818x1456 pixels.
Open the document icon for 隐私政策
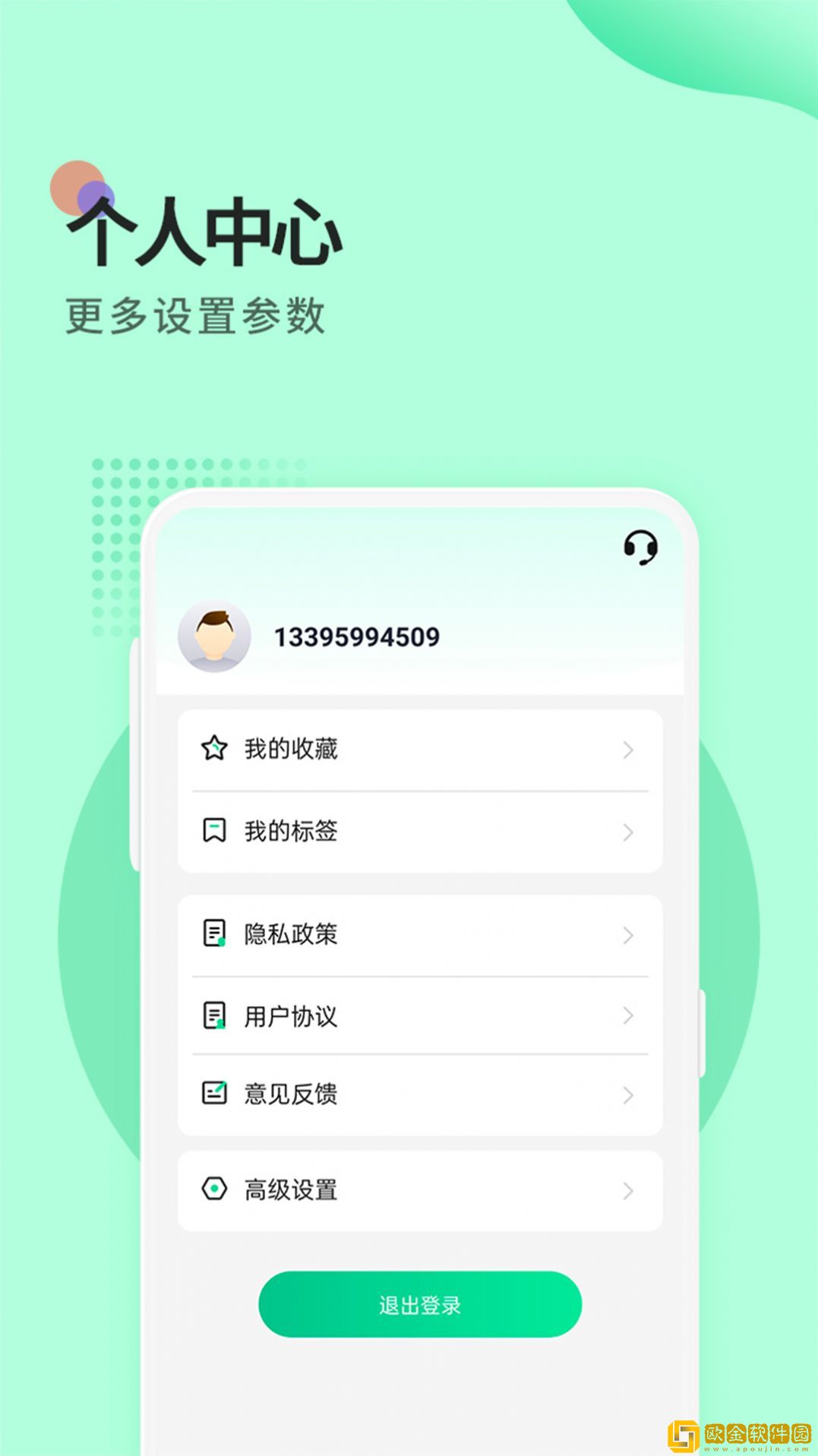click(215, 935)
